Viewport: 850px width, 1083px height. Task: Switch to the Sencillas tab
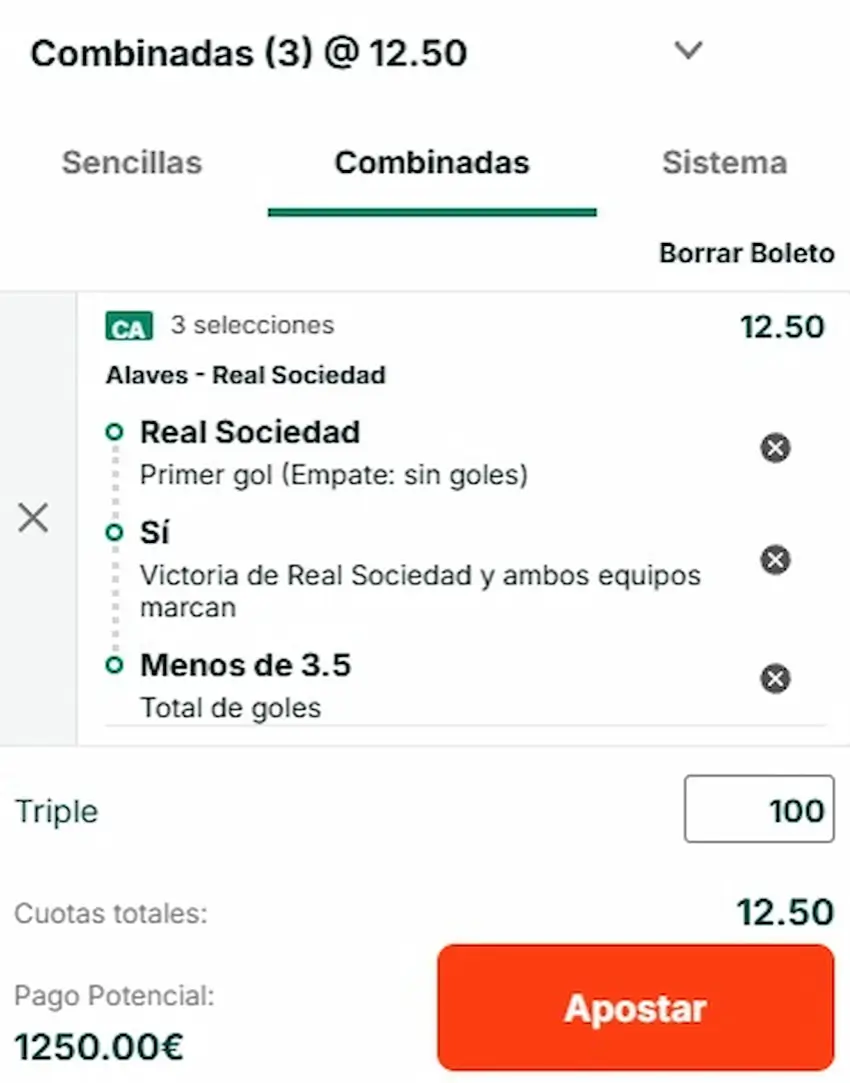coord(131,163)
